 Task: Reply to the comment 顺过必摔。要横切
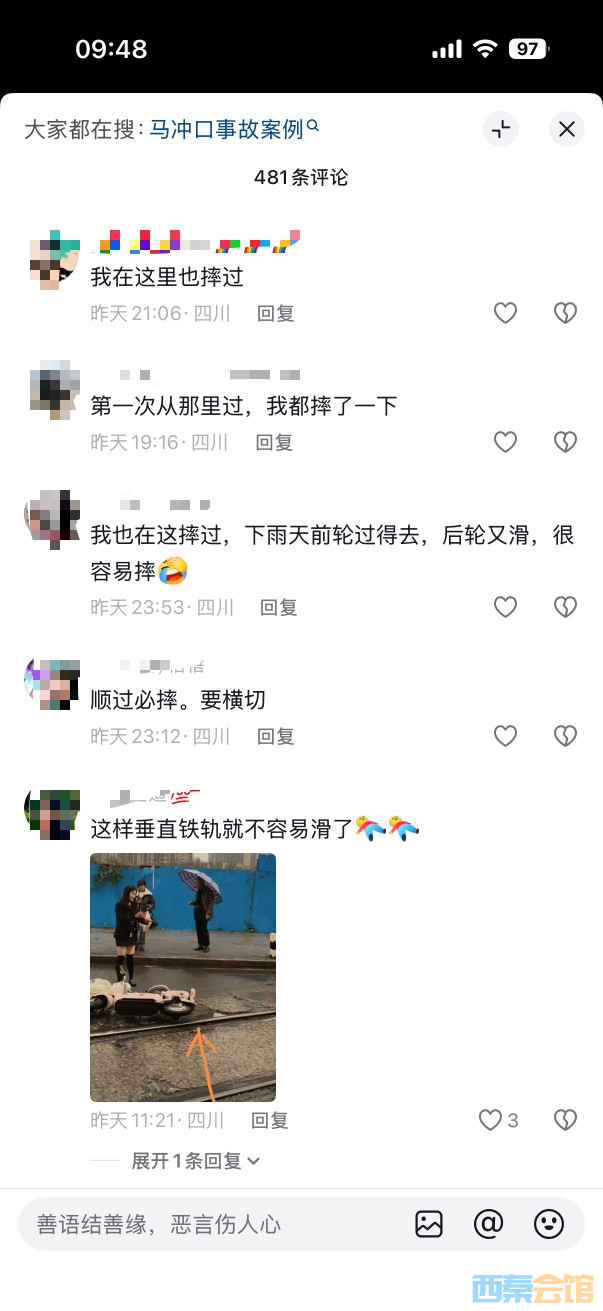click(x=276, y=736)
